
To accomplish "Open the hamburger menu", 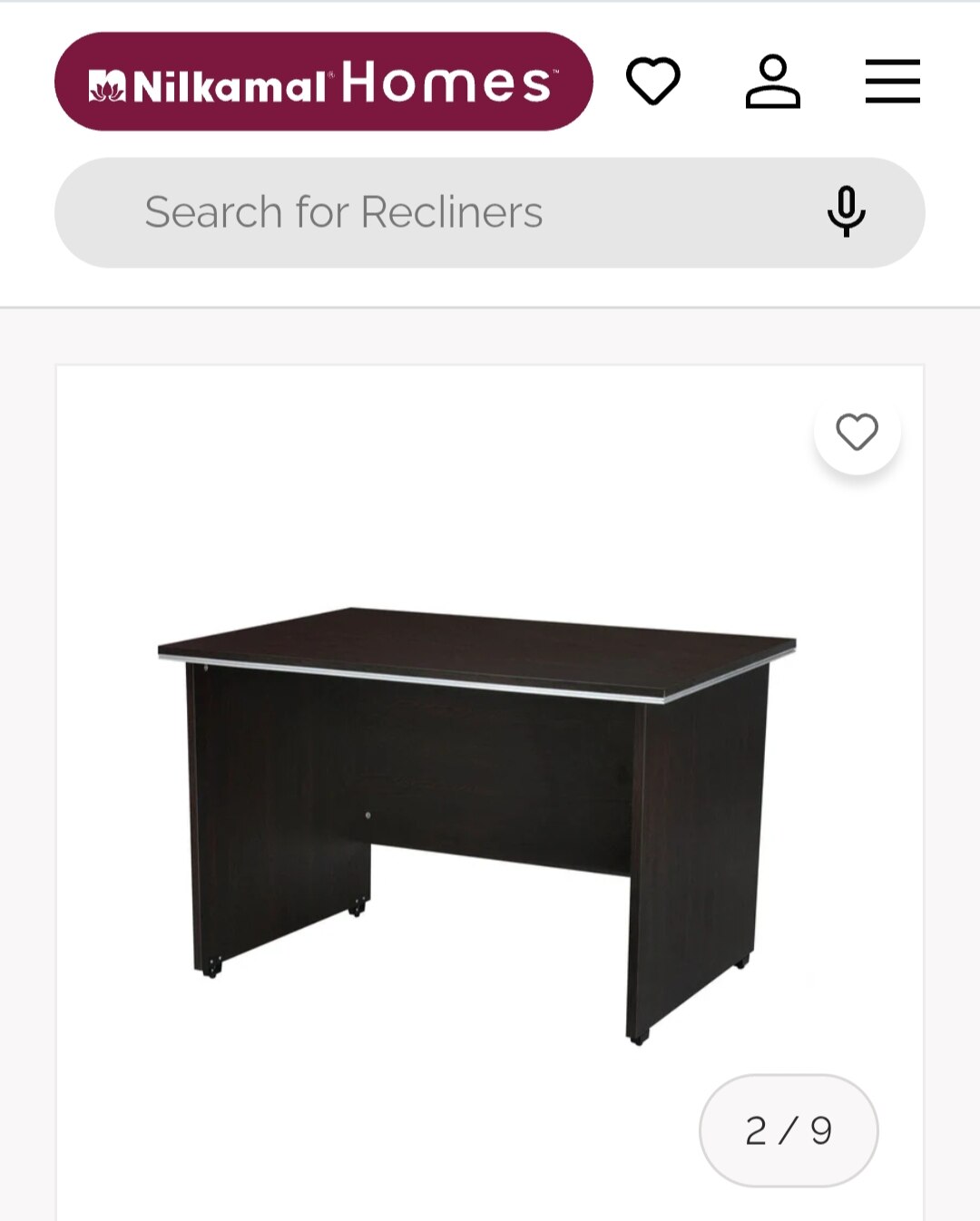I will click(x=892, y=82).
